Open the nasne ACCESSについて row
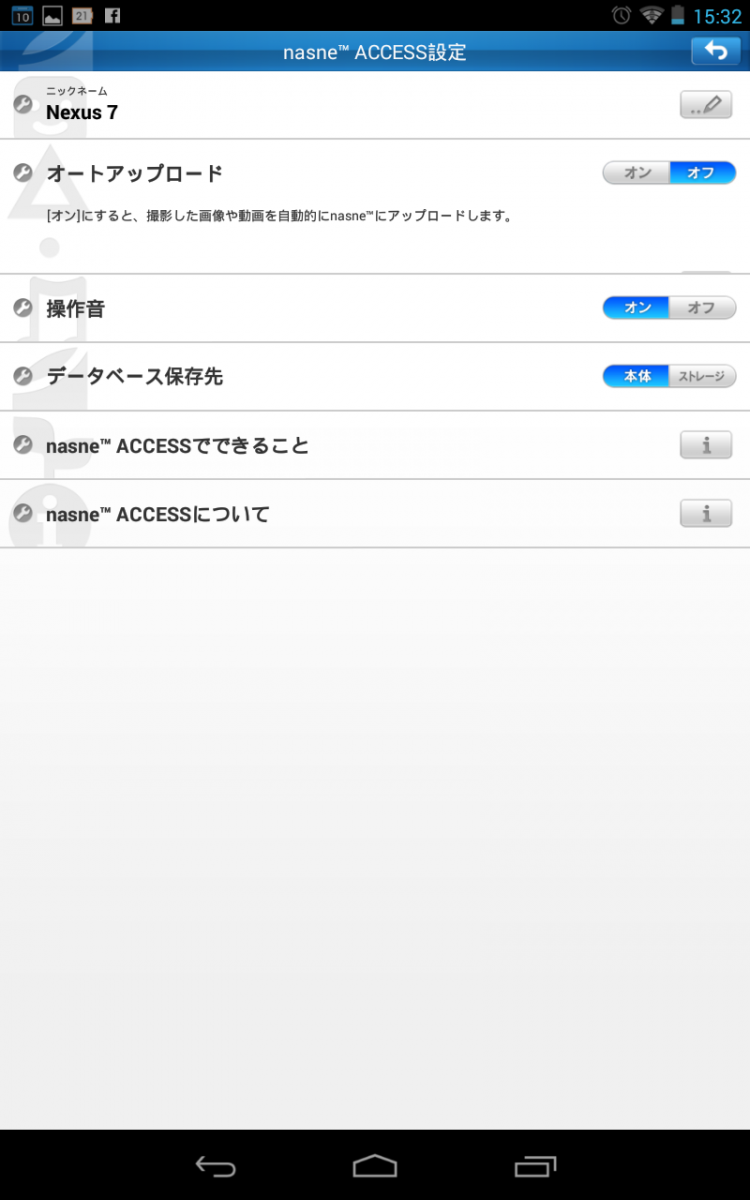Image resolution: width=750 pixels, height=1200 pixels. (300, 513)
